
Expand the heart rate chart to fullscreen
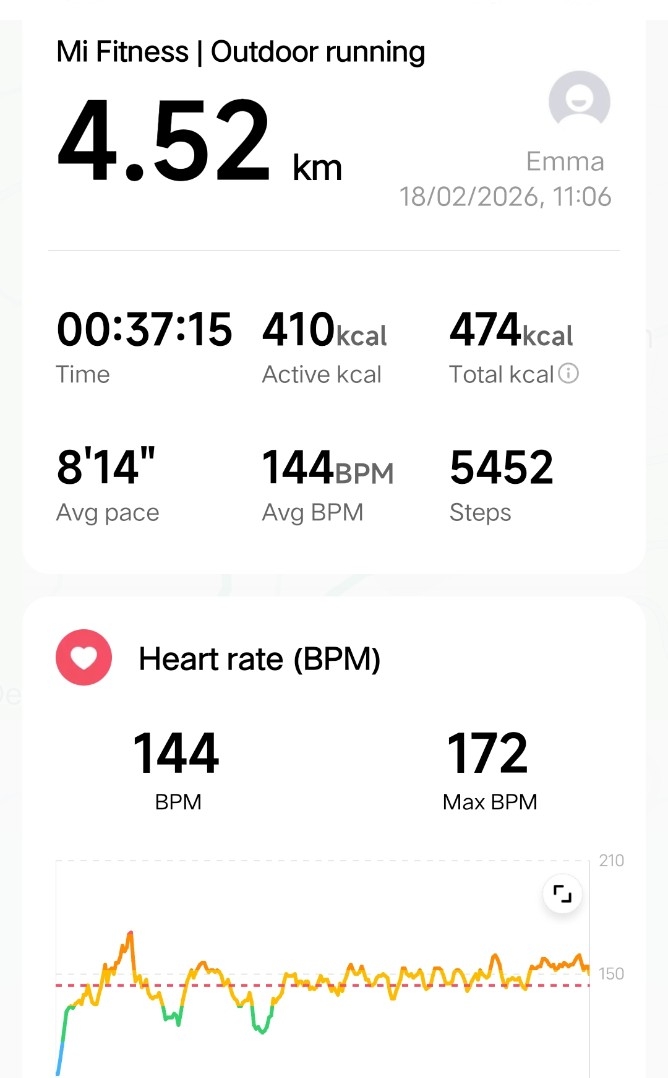(x=563, y=894)
